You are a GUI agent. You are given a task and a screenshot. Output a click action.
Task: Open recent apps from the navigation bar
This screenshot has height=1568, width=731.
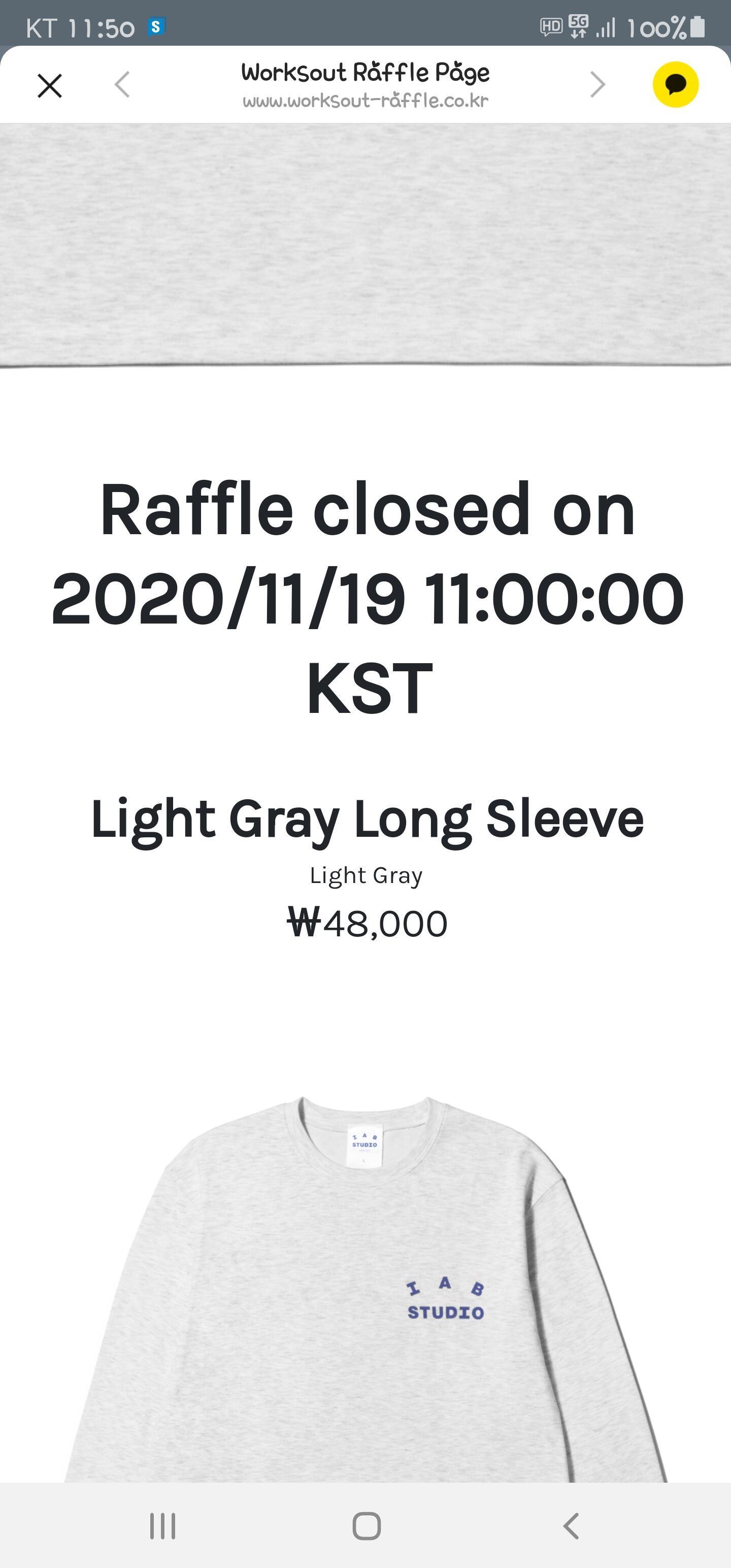162,1525
